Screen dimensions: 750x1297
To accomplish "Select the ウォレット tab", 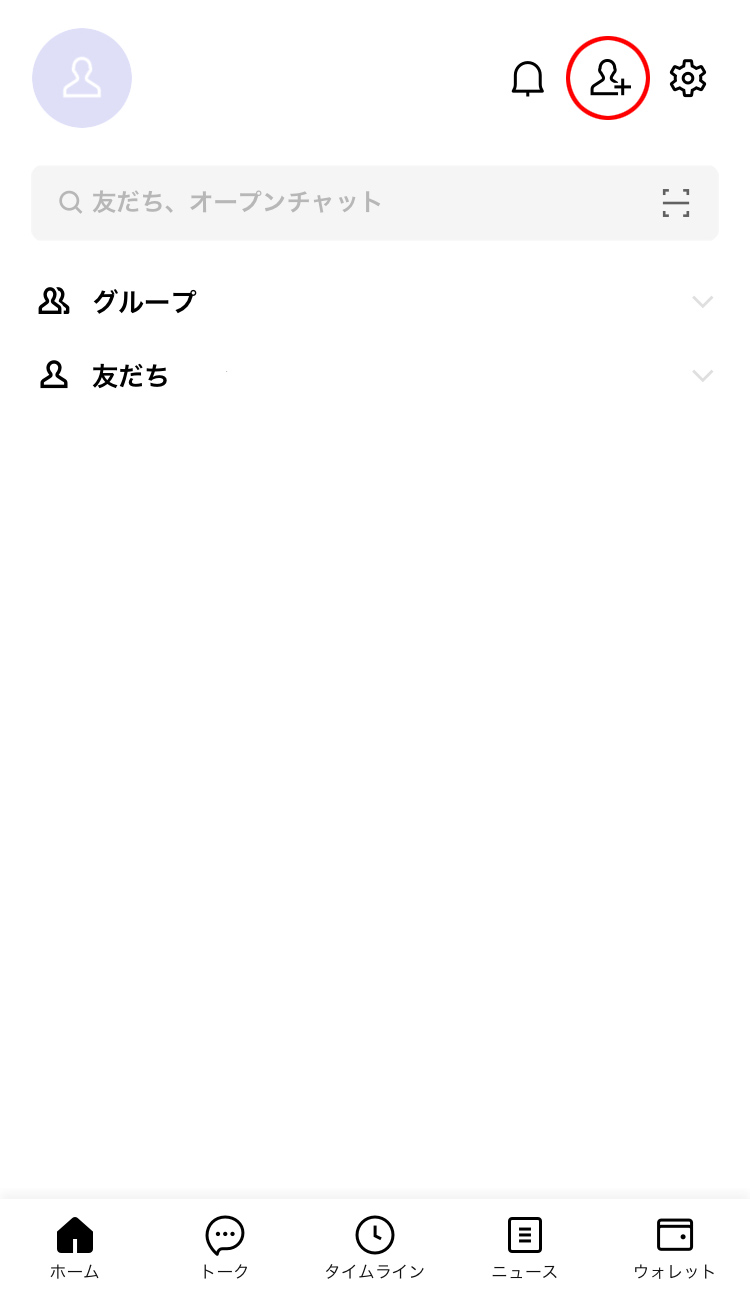I will 675,1247.
